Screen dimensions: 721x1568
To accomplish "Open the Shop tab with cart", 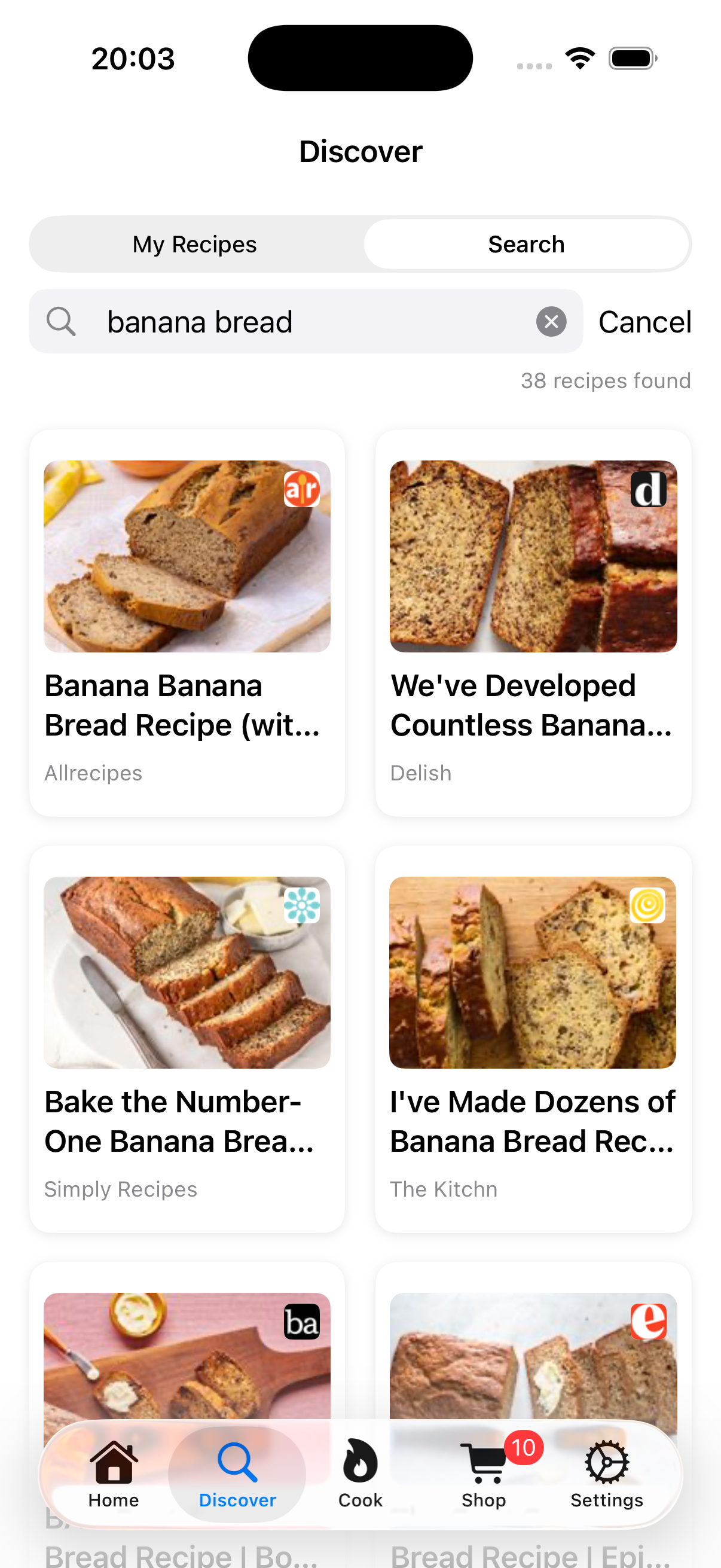I will (484, 1474).
